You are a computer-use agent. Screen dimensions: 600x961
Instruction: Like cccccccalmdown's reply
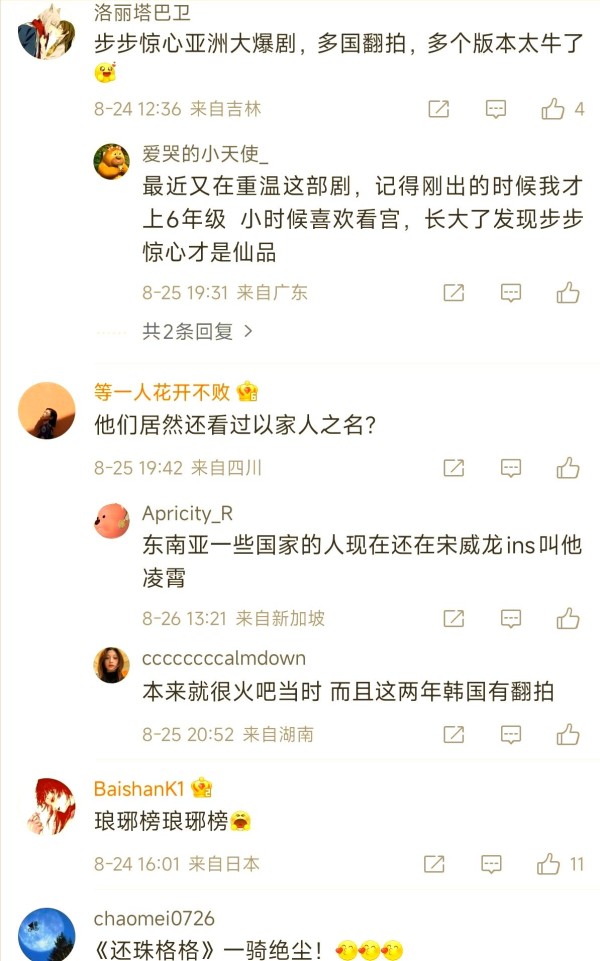point(568,734)
